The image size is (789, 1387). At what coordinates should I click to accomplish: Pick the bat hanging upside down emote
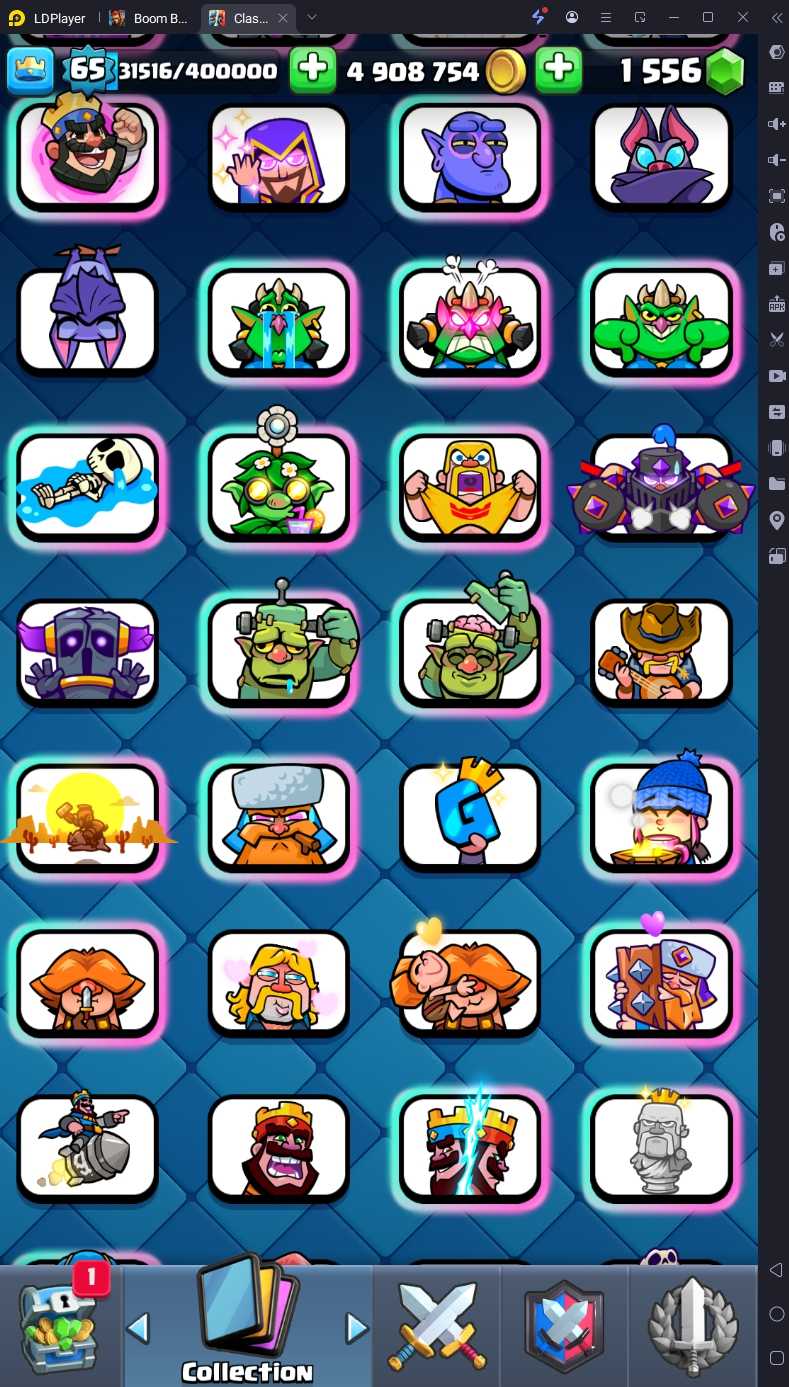[x=87, y=322]
